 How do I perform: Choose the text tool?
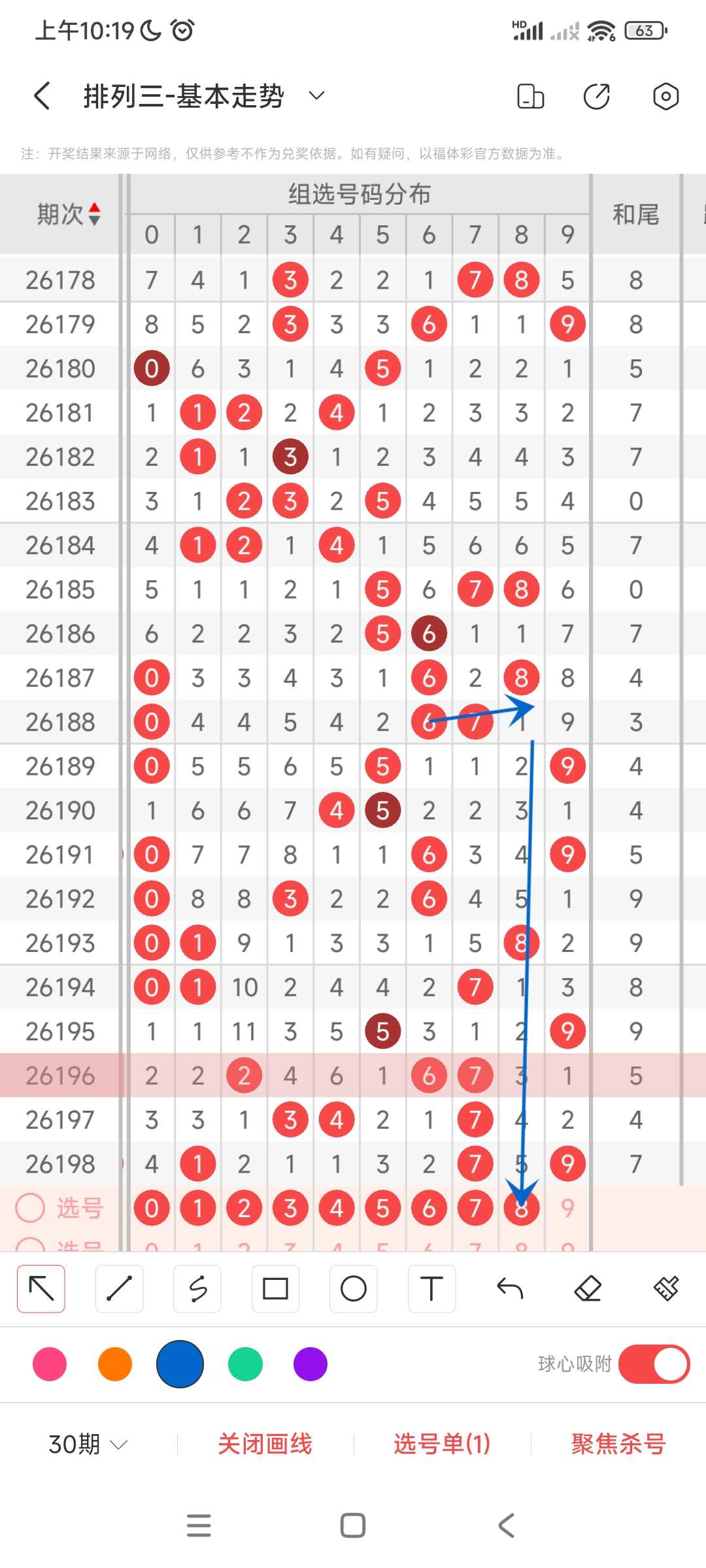(431, 1288)
